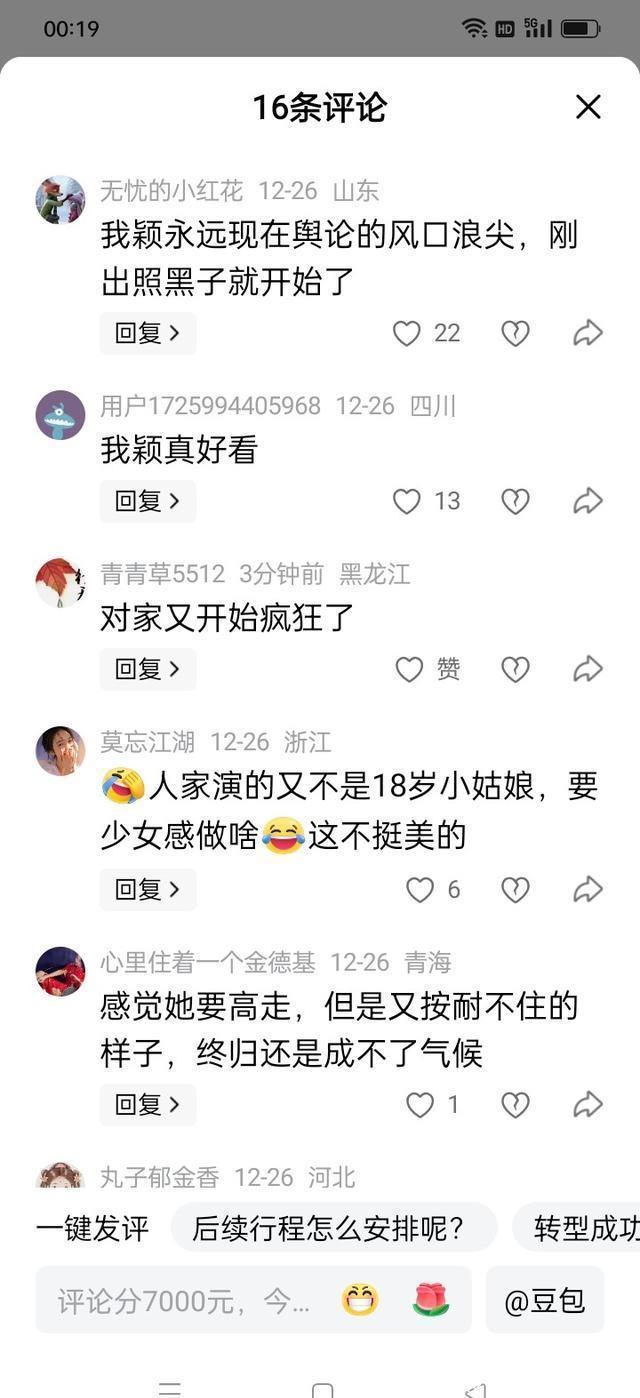The height and width of the screenshot is (1398, 640).
Task: Open 无忧的小红花's profile avatar
Action: pos(60,200)
